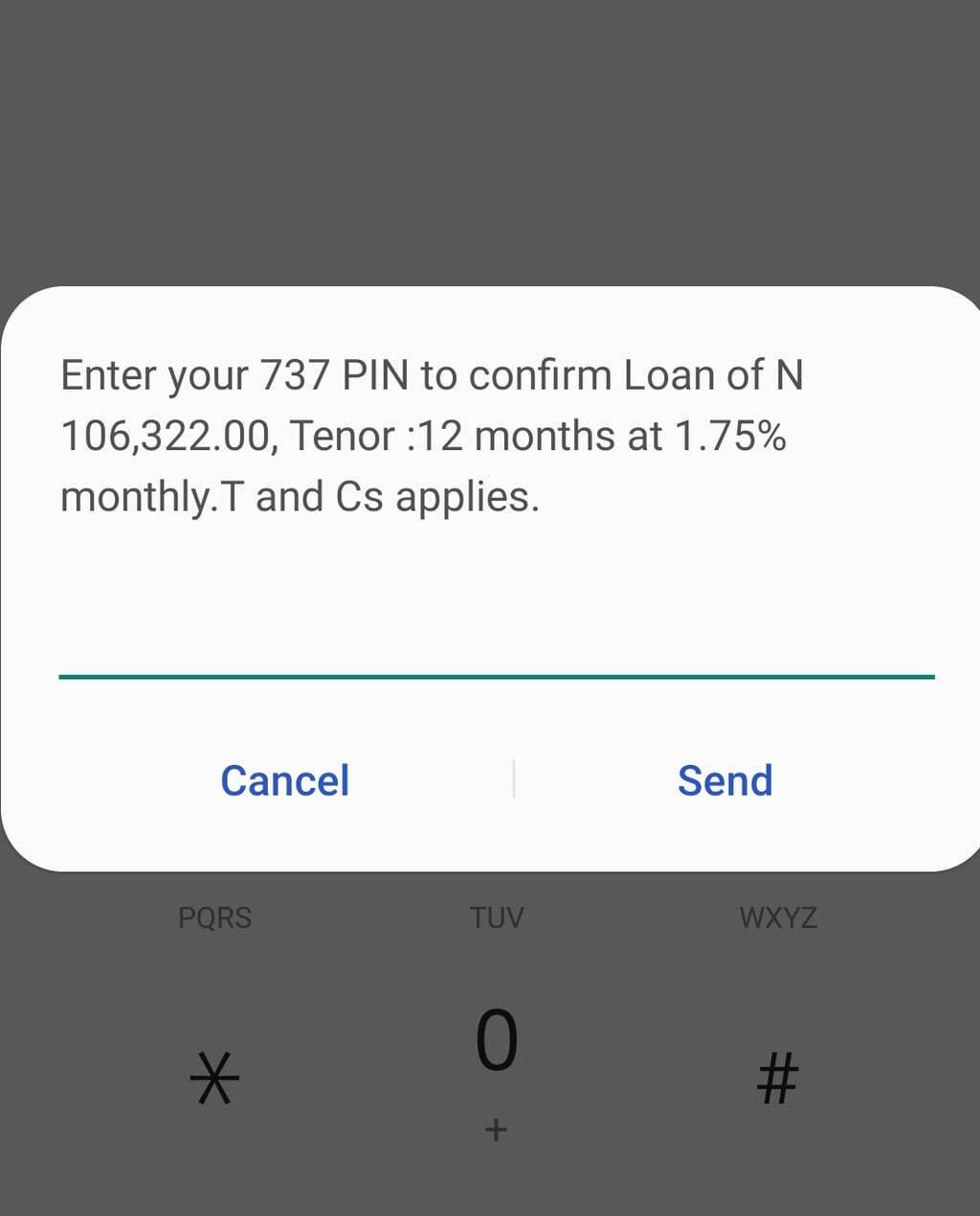Send the PIN to confirm loan
This screenshot has width=980, height=1216.
coord(724,780)
